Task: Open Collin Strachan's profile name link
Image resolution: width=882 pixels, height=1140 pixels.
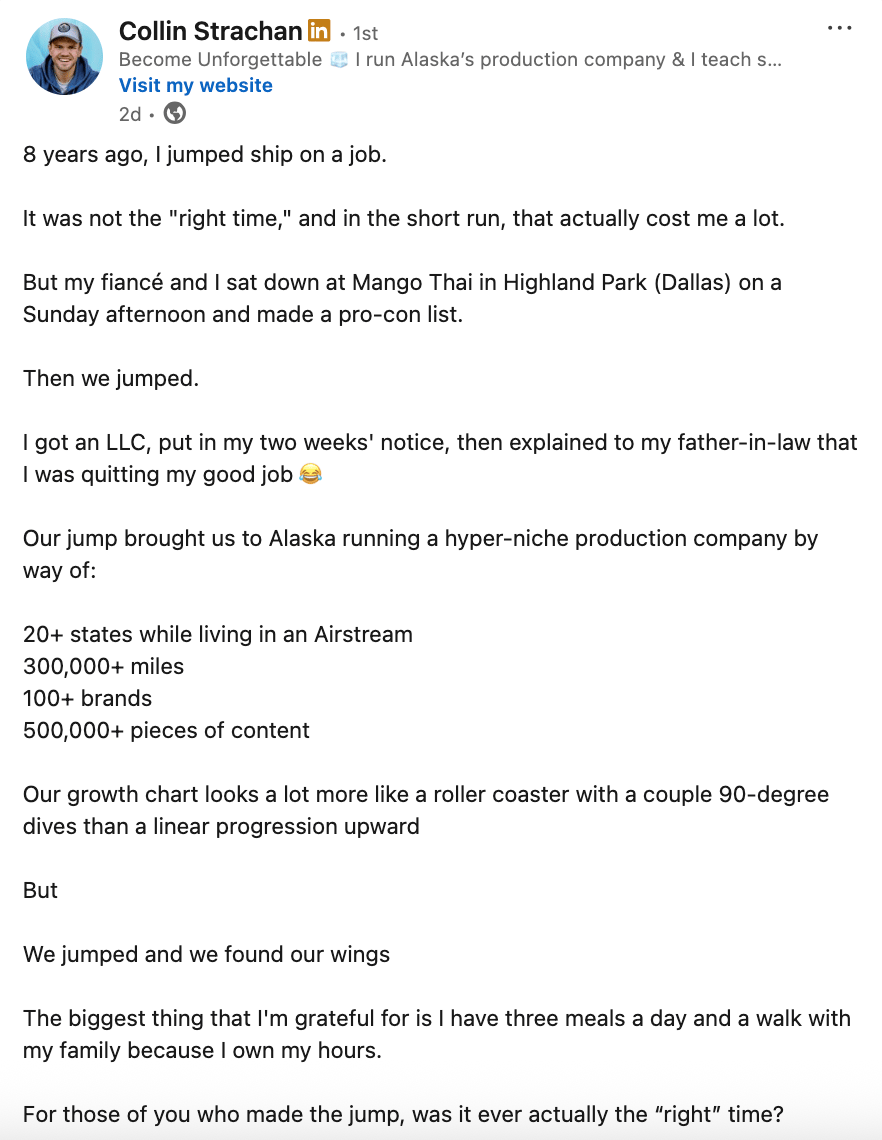Action: click(210, 31)
